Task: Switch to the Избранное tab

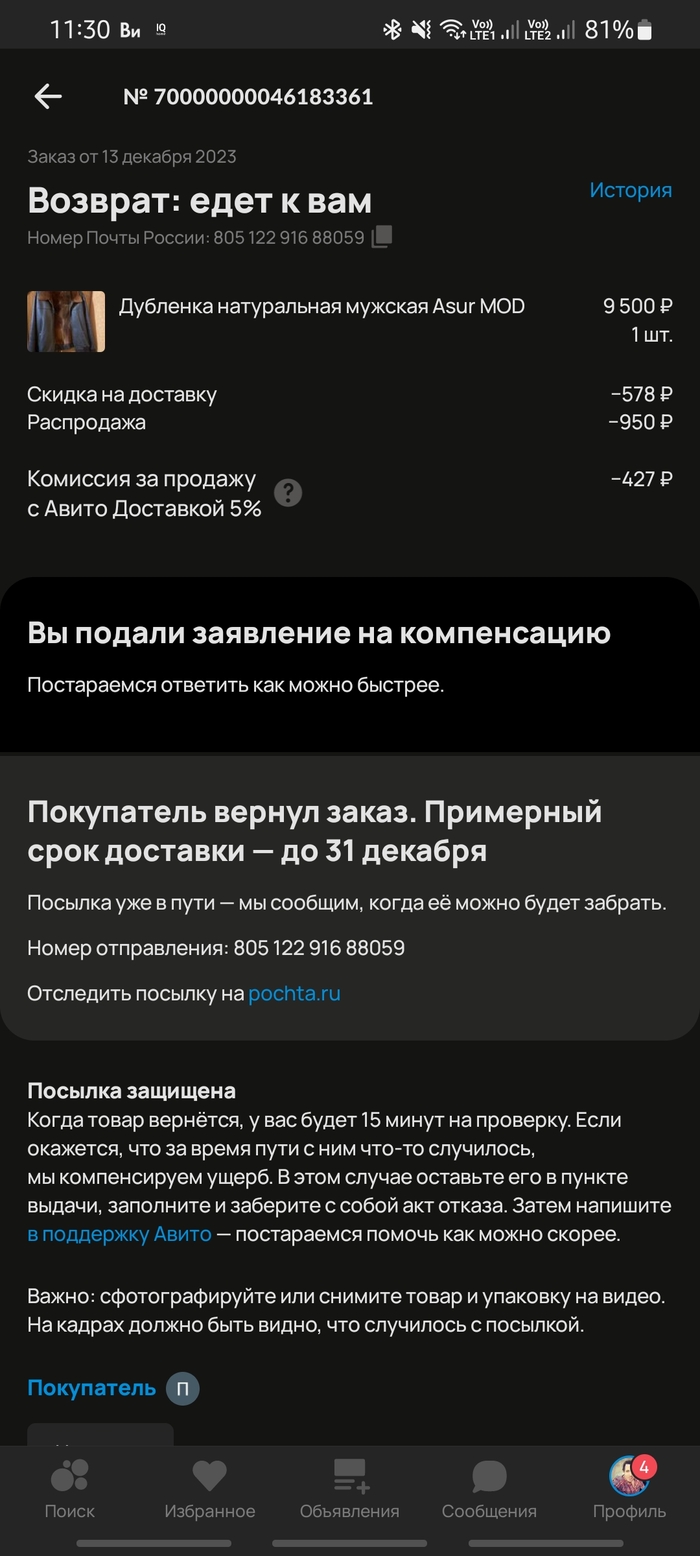Action: tap(210, 1488)
